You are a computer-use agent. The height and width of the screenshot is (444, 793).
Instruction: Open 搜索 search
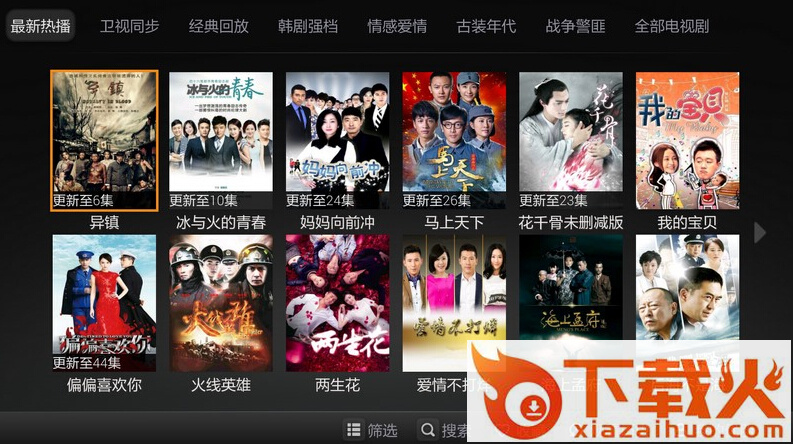click(x=444, y=430)
